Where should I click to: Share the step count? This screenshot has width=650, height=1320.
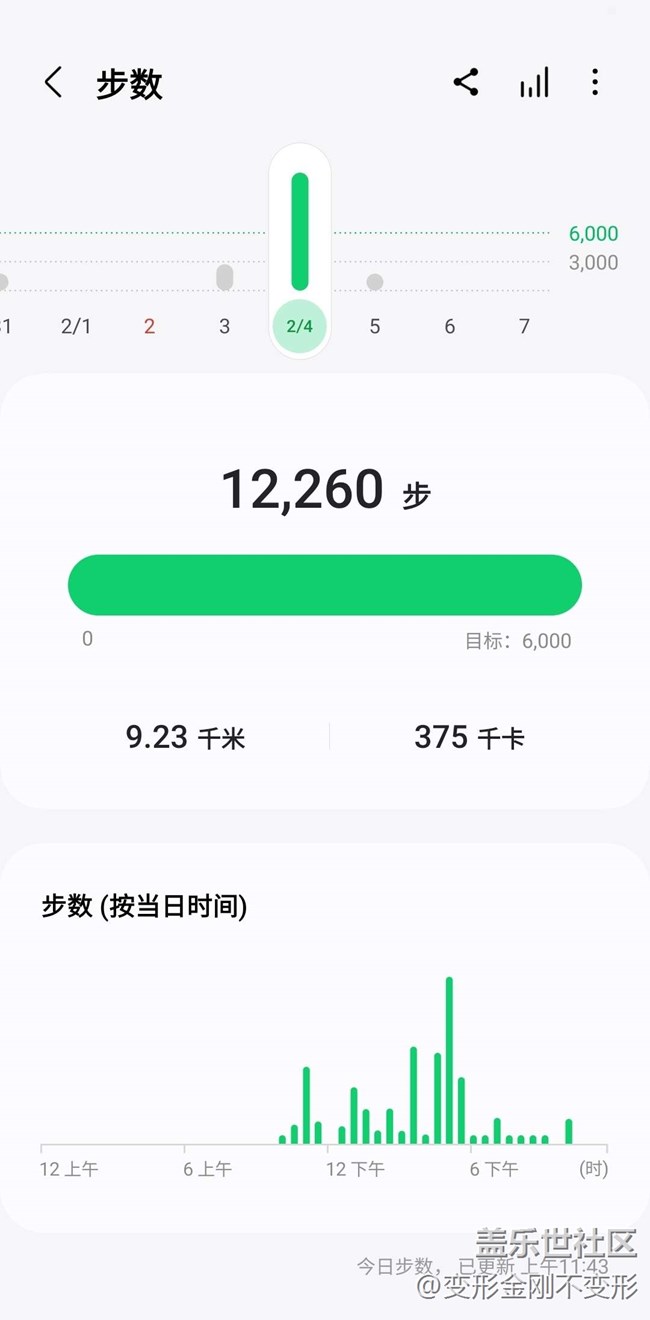pyautogui.click(x=465, y=83)
